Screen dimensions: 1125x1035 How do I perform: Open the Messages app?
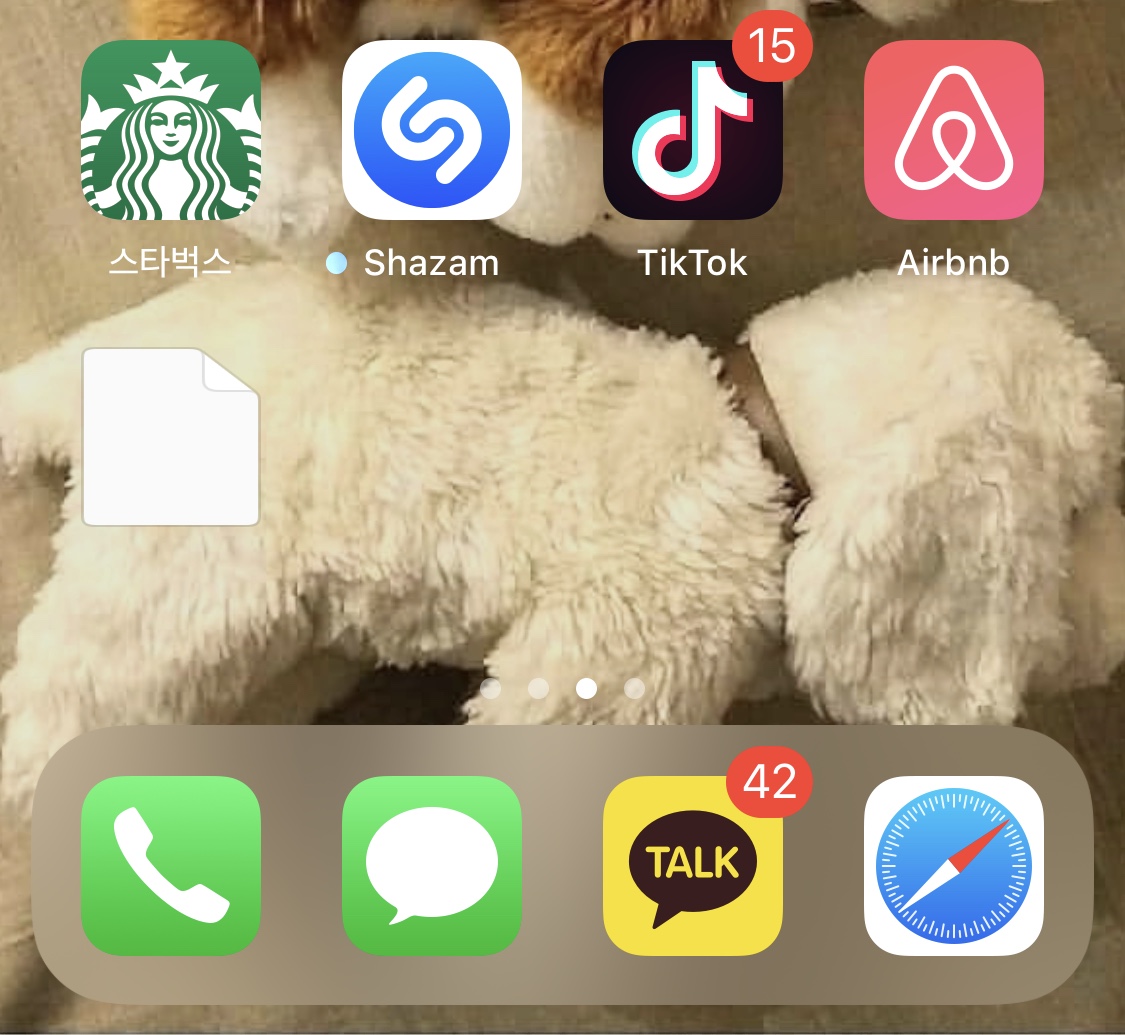pyautogui.click(x=431, y=865)
